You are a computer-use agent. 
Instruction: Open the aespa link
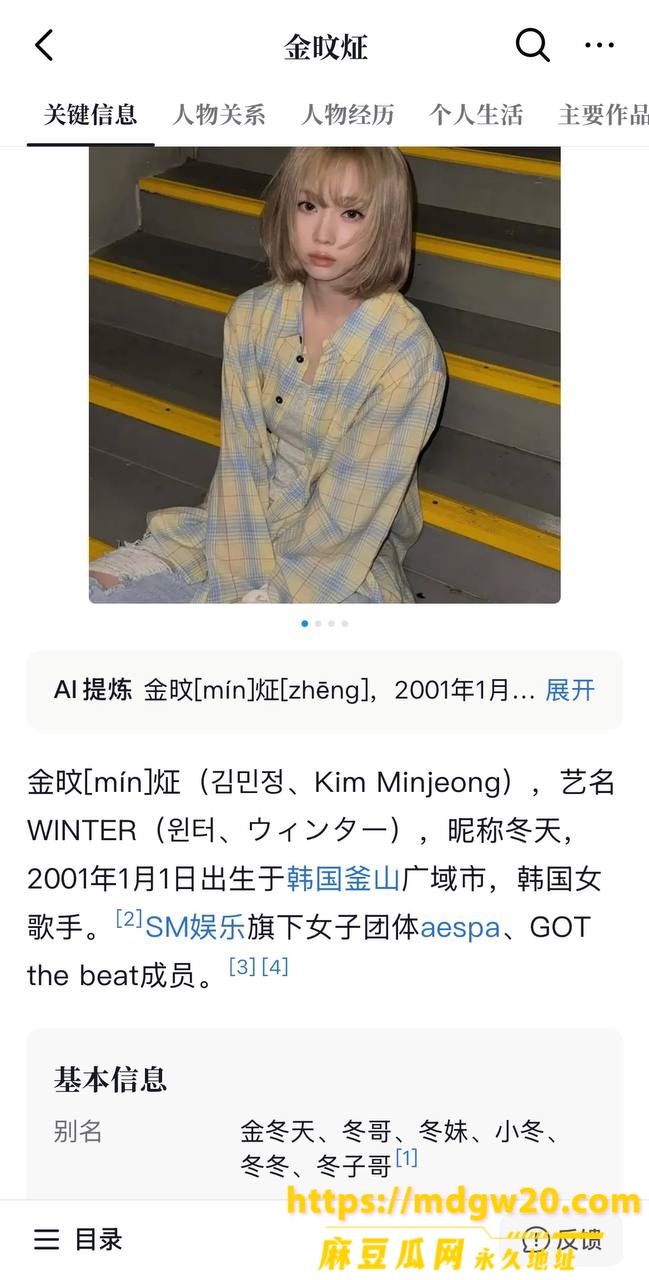460,927
